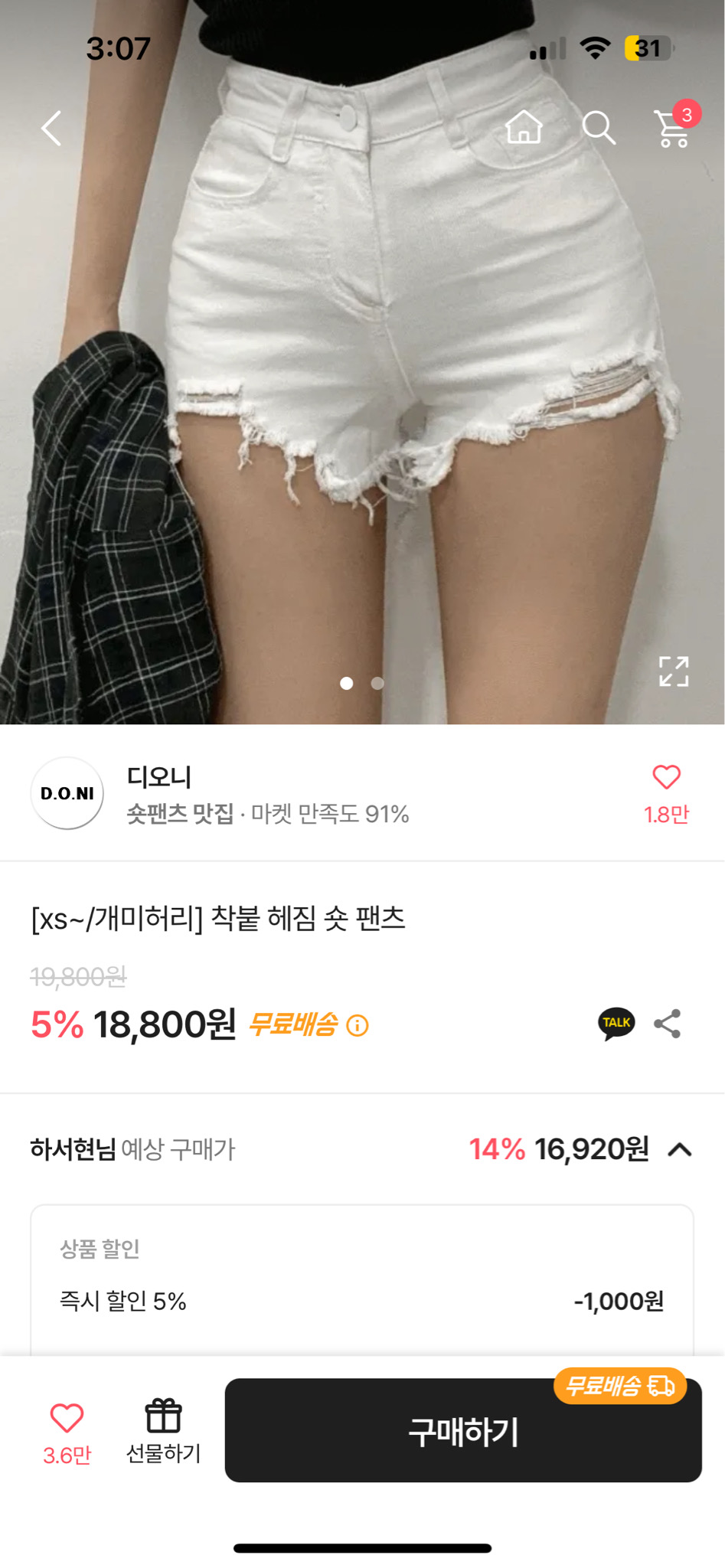Go back with the back arrow
The width and height of the screenshot is (725, 1568).
(x=51, y=128)
